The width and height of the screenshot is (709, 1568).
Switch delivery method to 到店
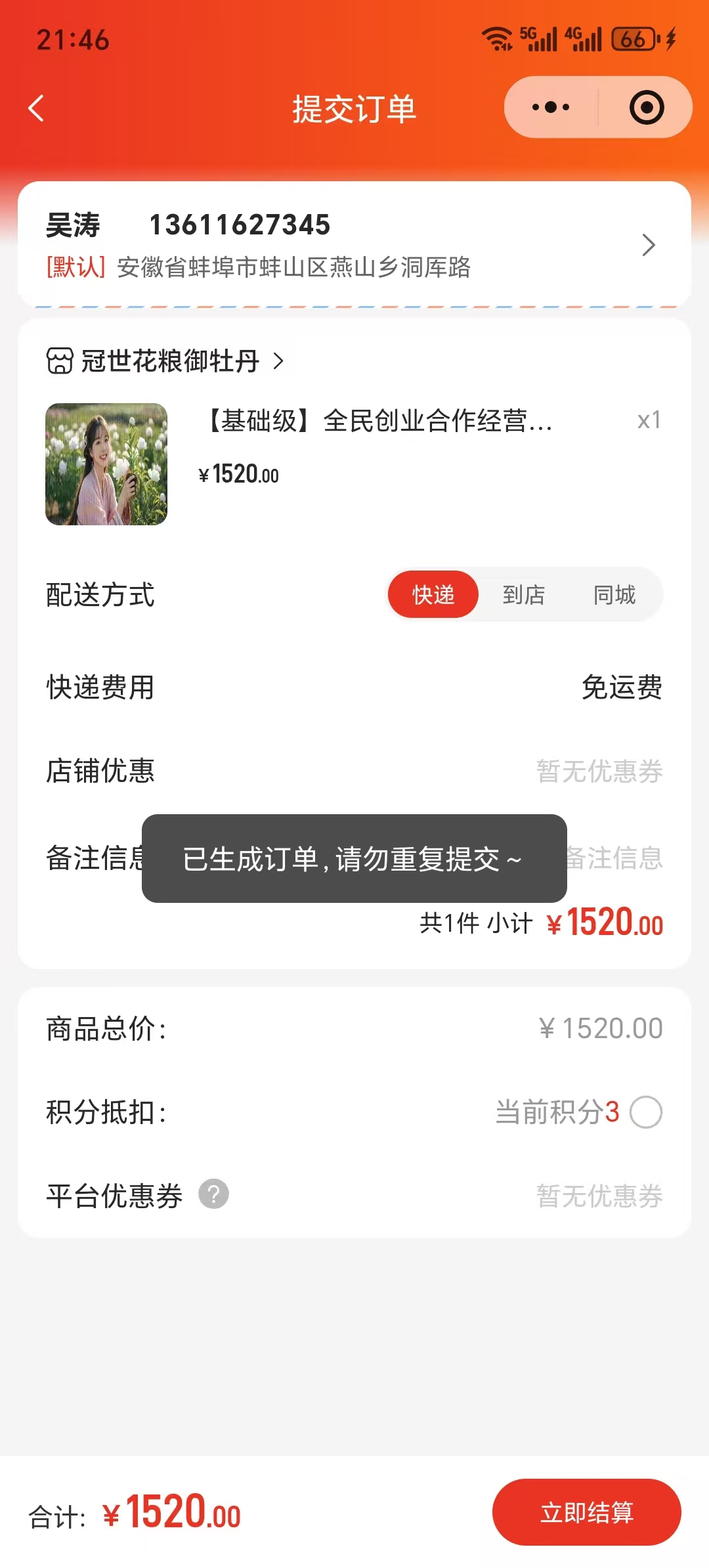523,595
